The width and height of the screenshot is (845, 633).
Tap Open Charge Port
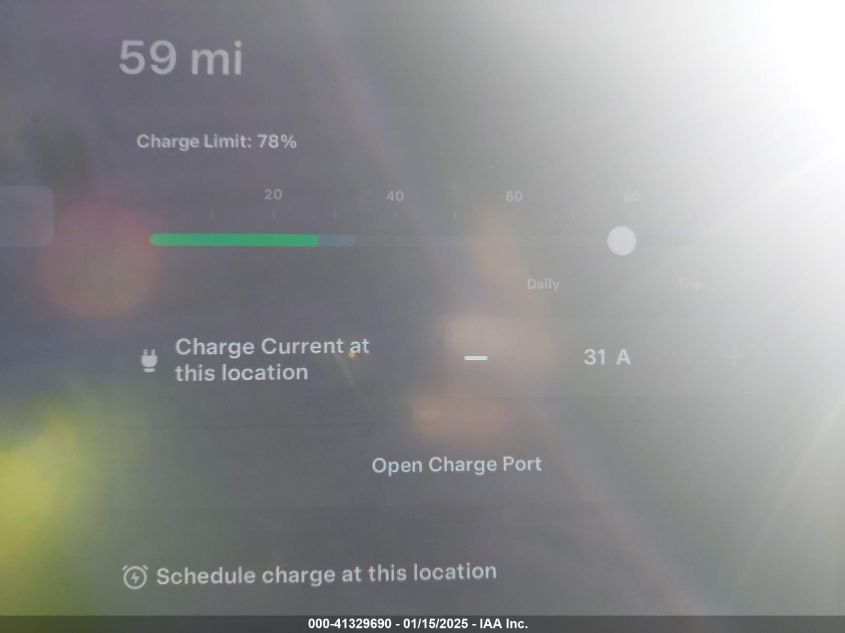(x=457, y=465)
